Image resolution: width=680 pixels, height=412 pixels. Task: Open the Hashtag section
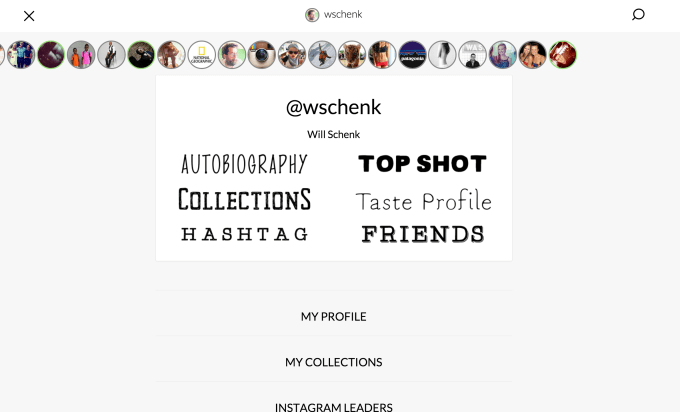pyautogui.click(x=244, y=234)
